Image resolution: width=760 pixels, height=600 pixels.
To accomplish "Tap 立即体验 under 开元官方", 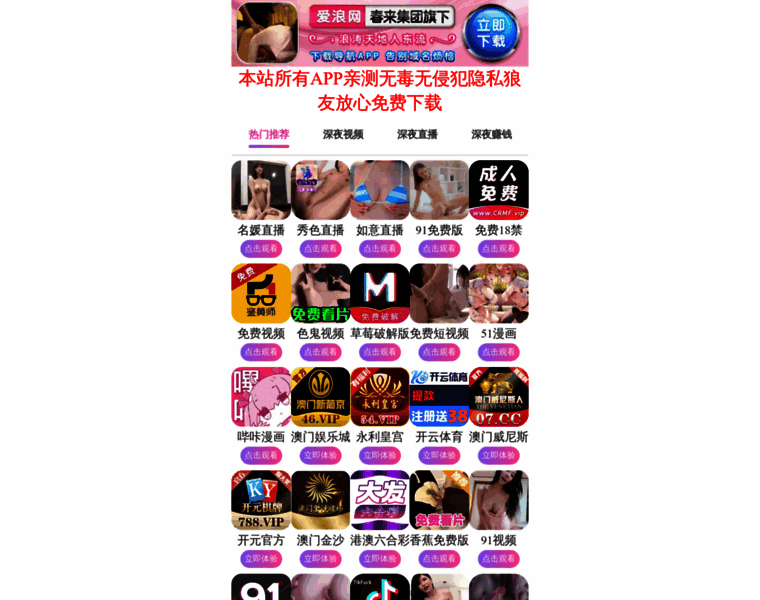I will [261, 558].
